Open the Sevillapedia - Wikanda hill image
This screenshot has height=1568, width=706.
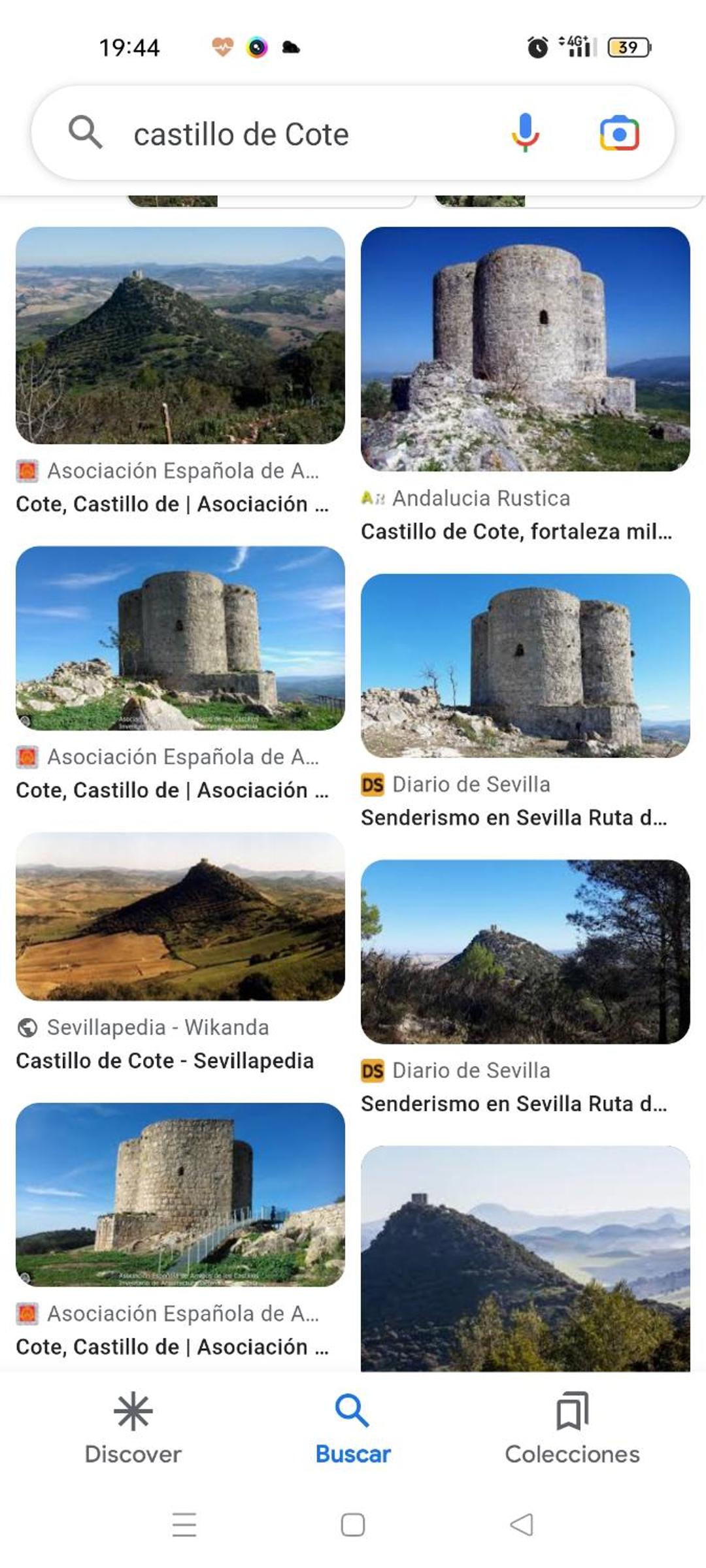(180, 916)
